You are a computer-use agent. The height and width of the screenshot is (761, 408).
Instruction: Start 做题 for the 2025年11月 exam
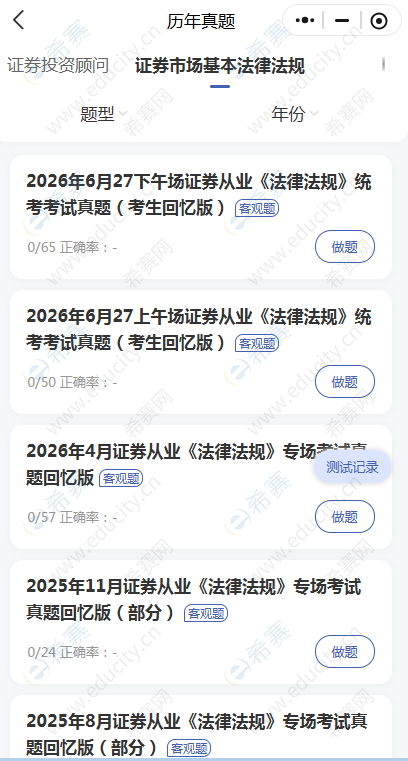[345, 652]
